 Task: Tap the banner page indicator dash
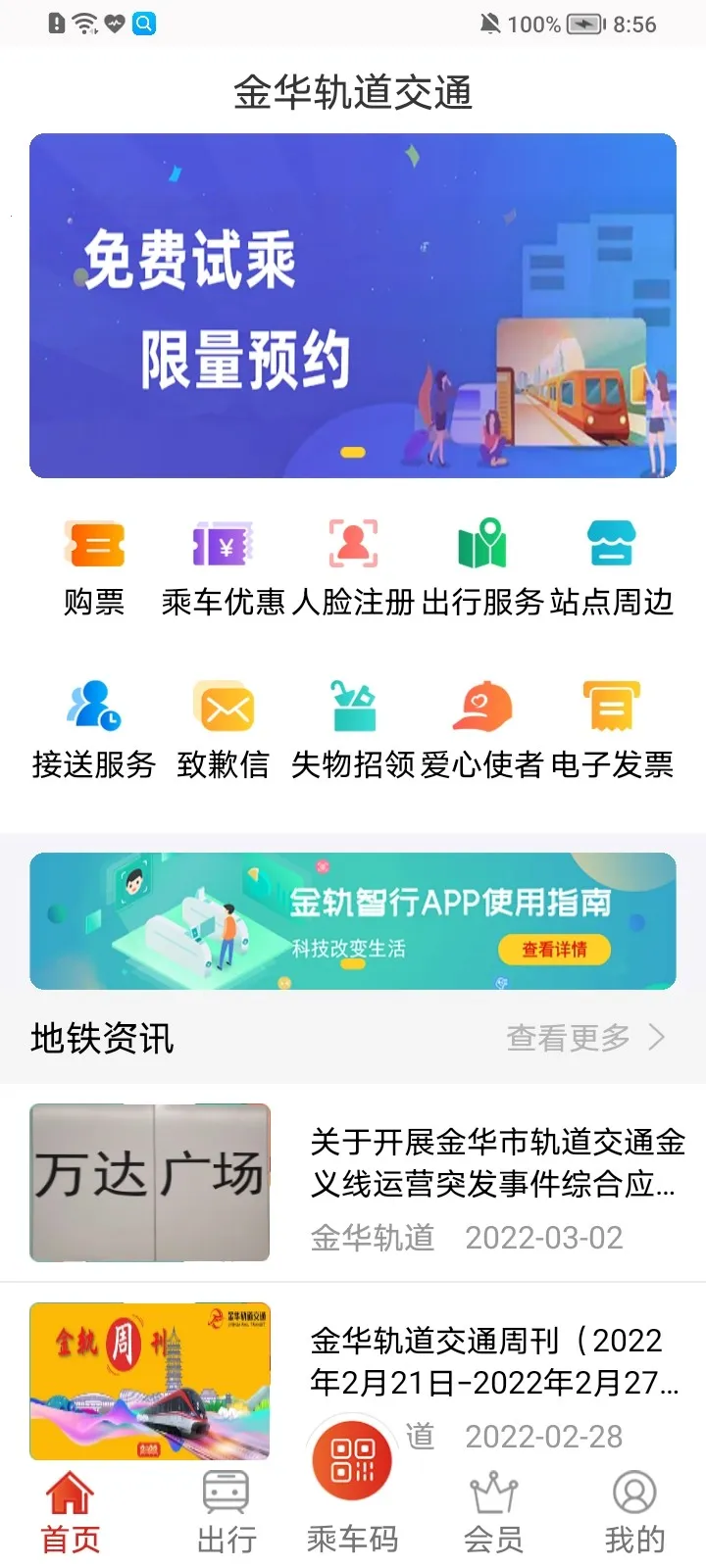pyautogui.click(x=351, y=451)
